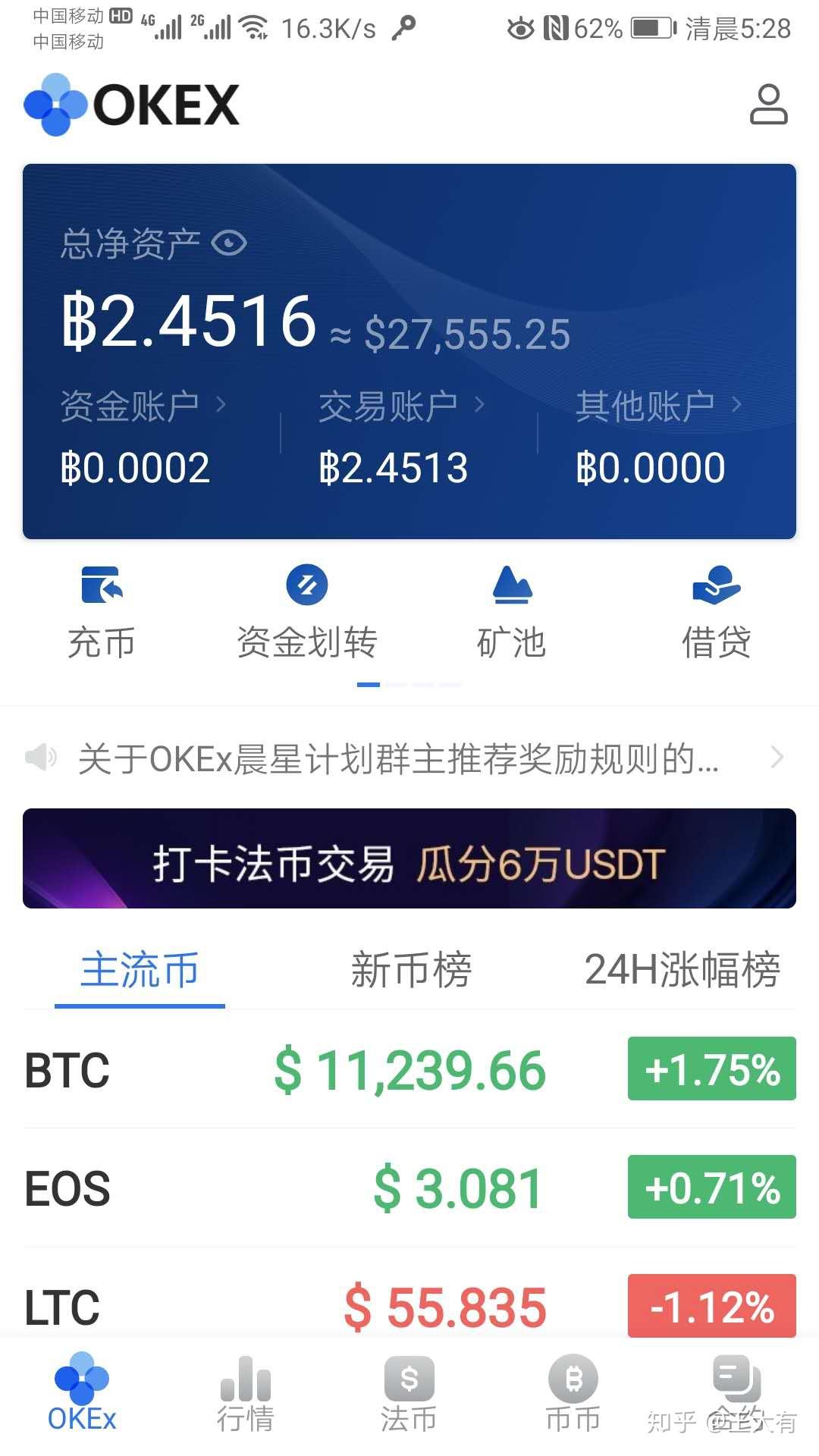This screenshot has height=1456, width=819.
Task: Open the announcement via its right chevron
Action: (x=777, y=756)
